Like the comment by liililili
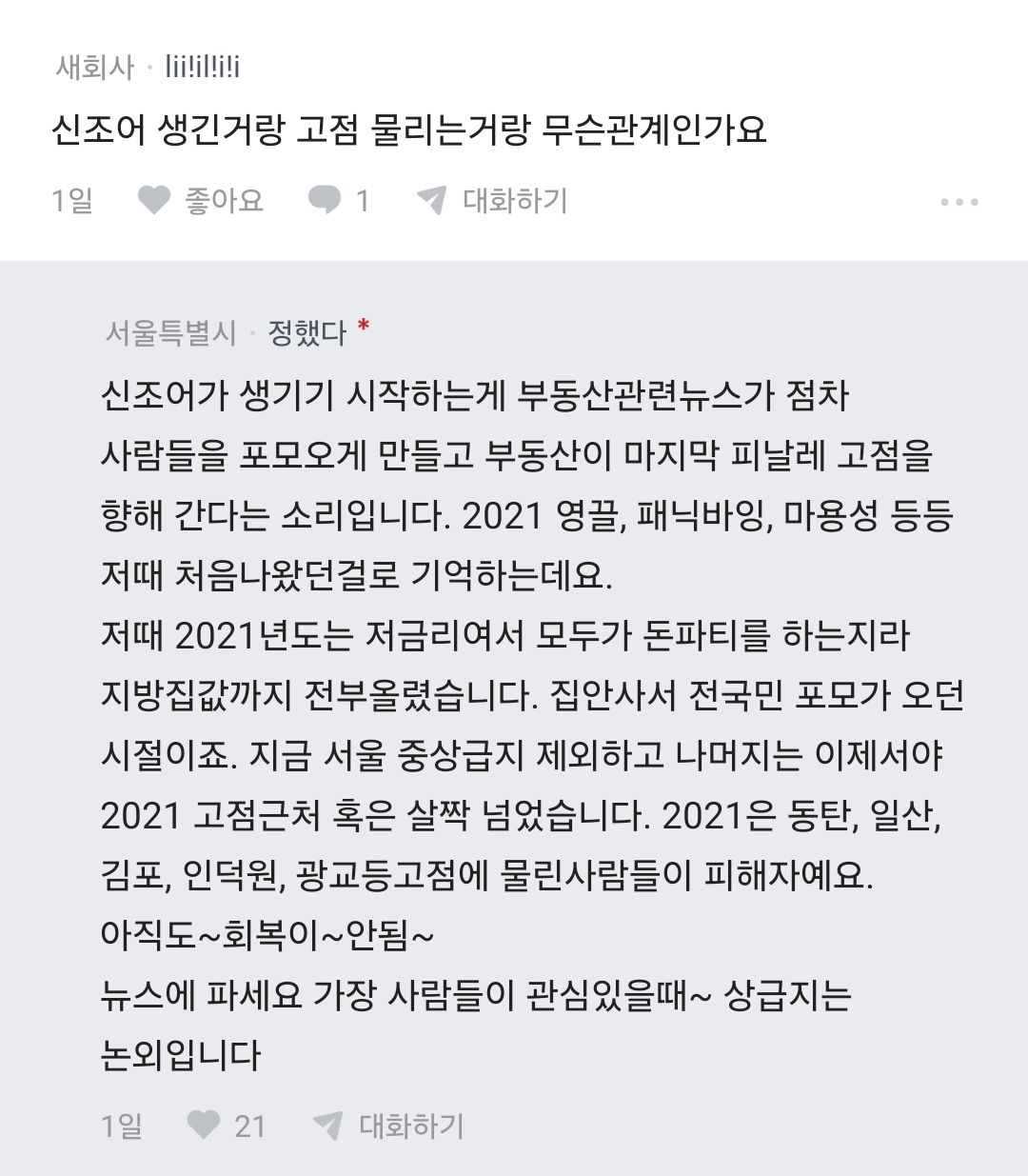The width and height of the screenshot is (1028, 1176). (x=200, y=201)
